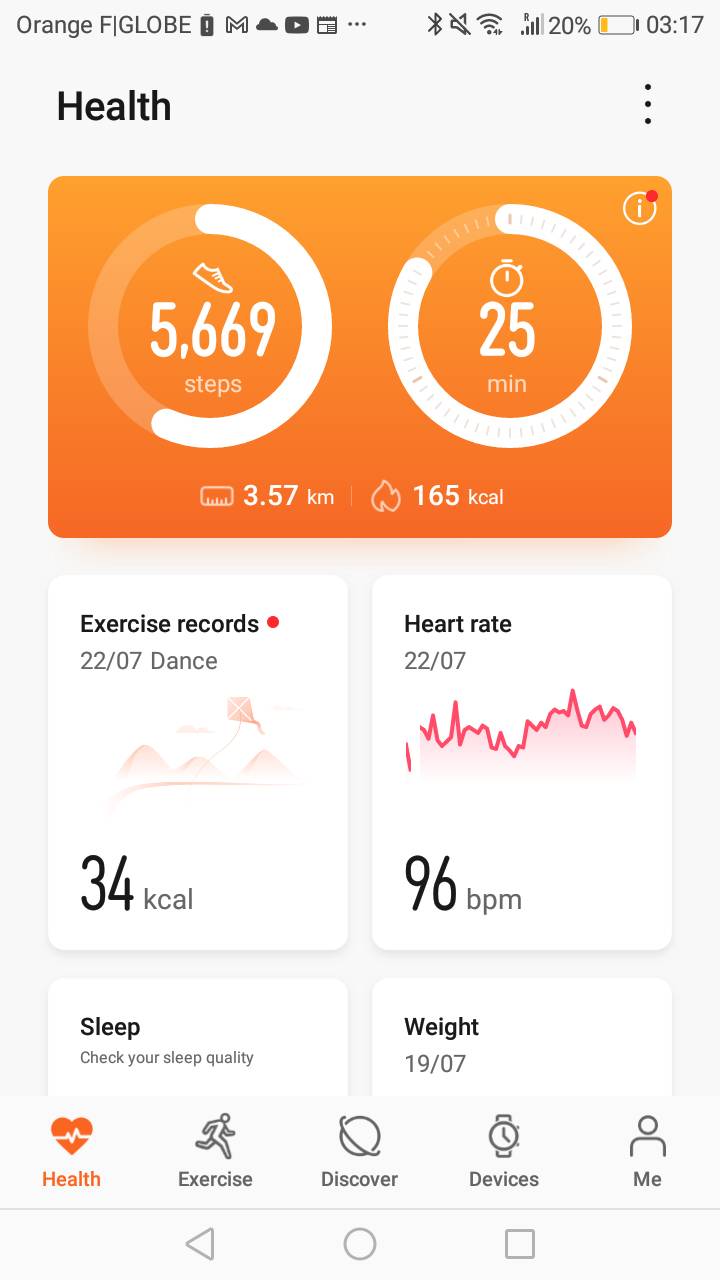Switch to the Devices tab
This screenshot has height=1280, width=720.
504,1151
